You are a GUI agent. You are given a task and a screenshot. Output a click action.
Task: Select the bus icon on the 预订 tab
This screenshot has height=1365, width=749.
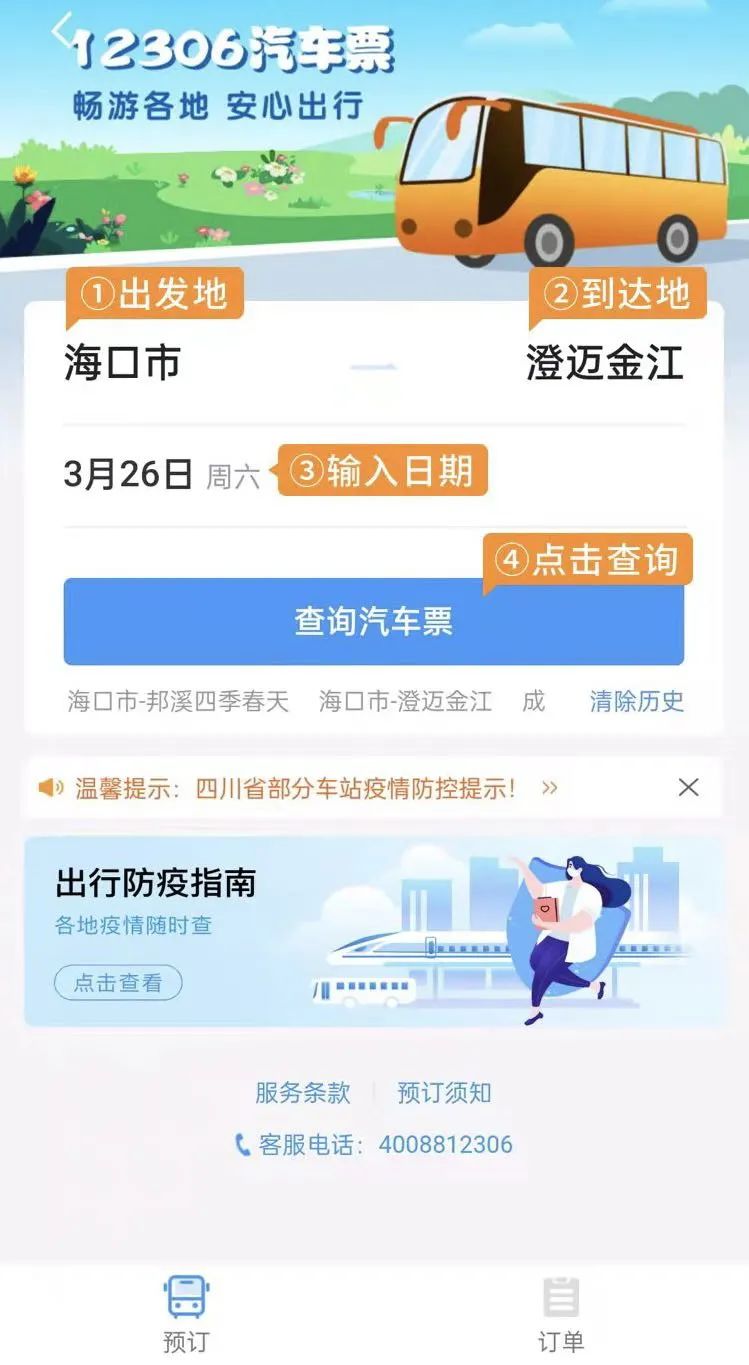[186, 1294]
